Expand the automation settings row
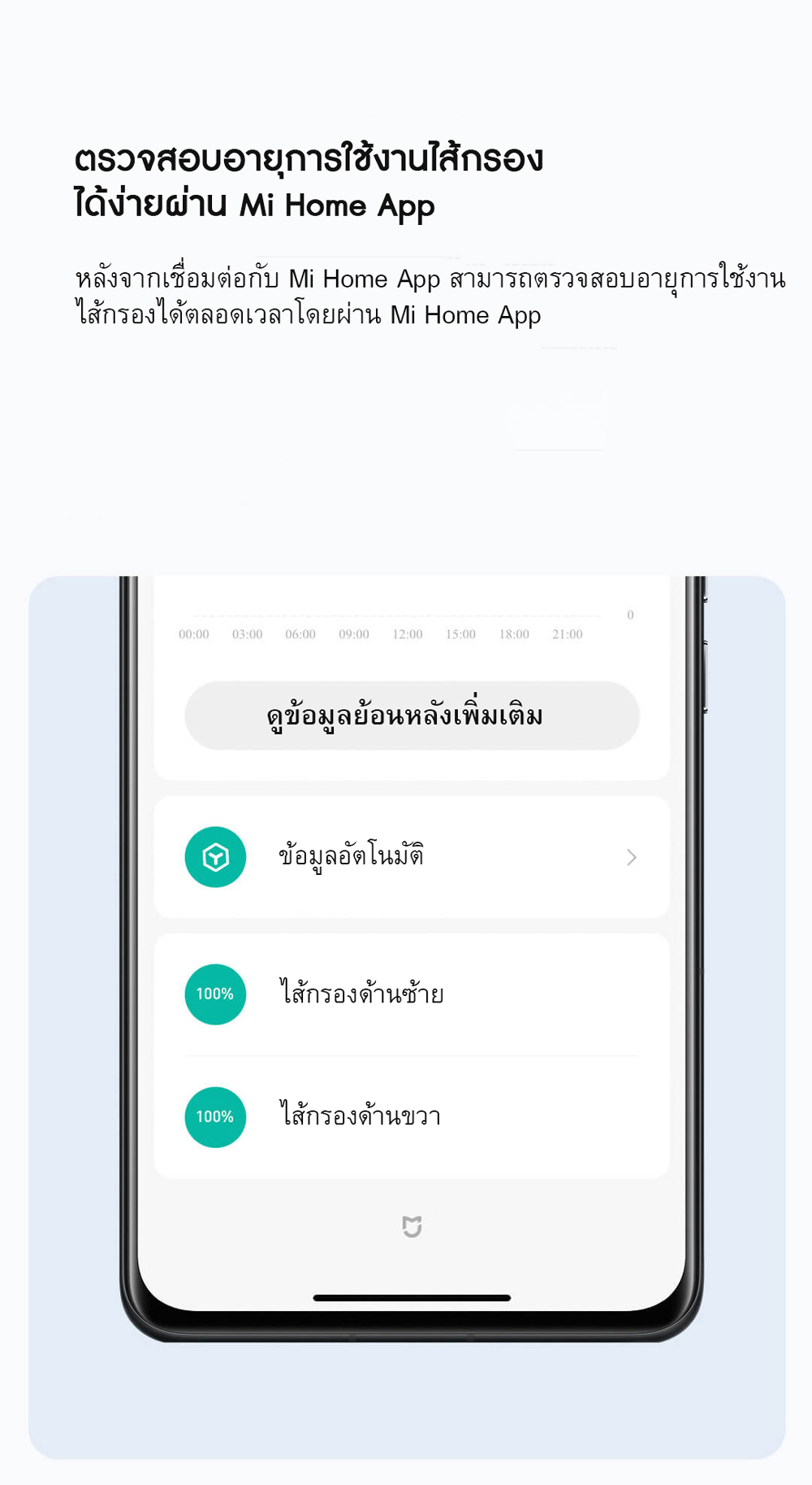The image size is (812, 1485). (410, 856)
